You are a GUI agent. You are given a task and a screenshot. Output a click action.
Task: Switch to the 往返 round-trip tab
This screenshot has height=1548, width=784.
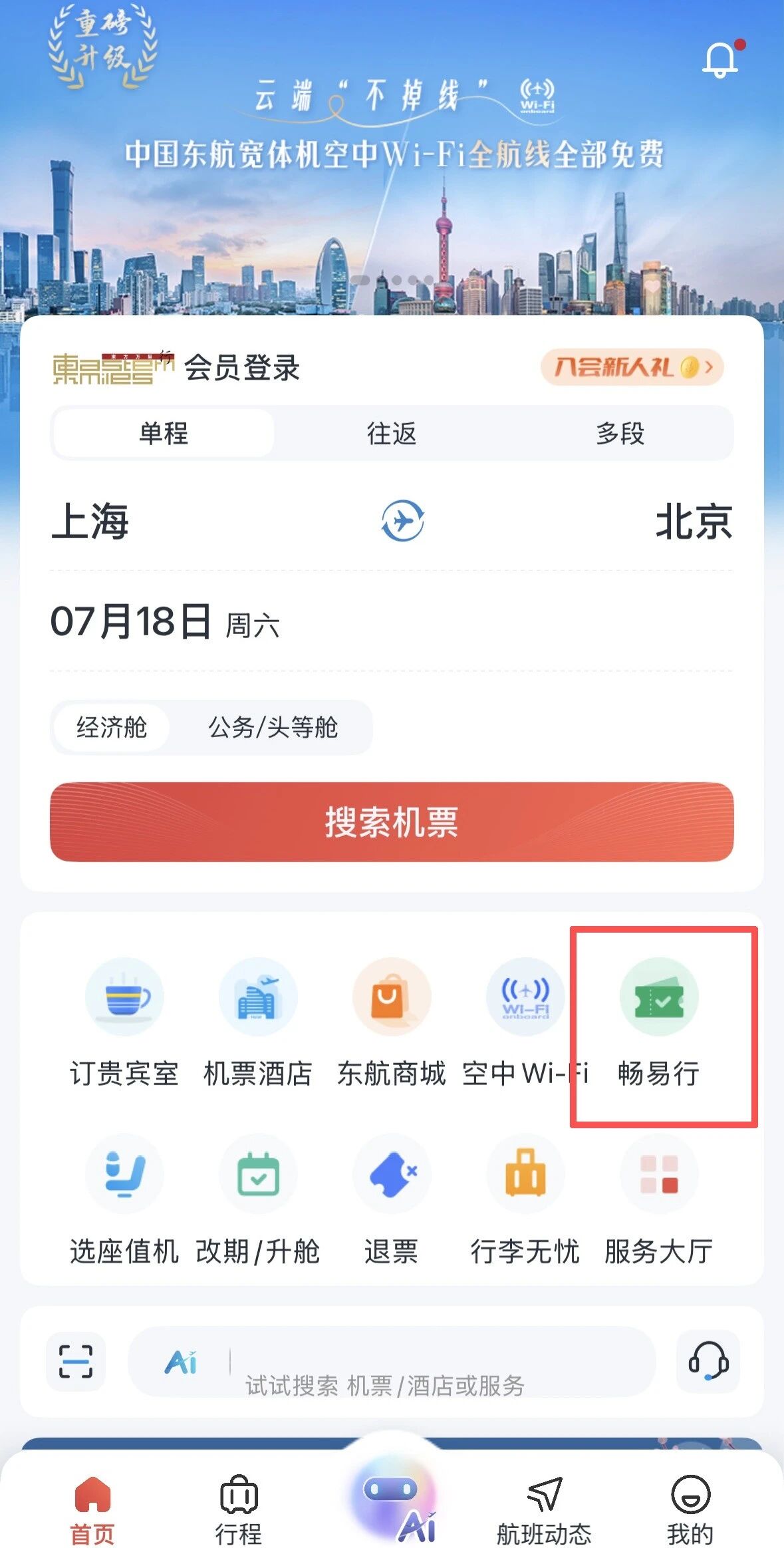pyautogui.click(x=392, y=434)
